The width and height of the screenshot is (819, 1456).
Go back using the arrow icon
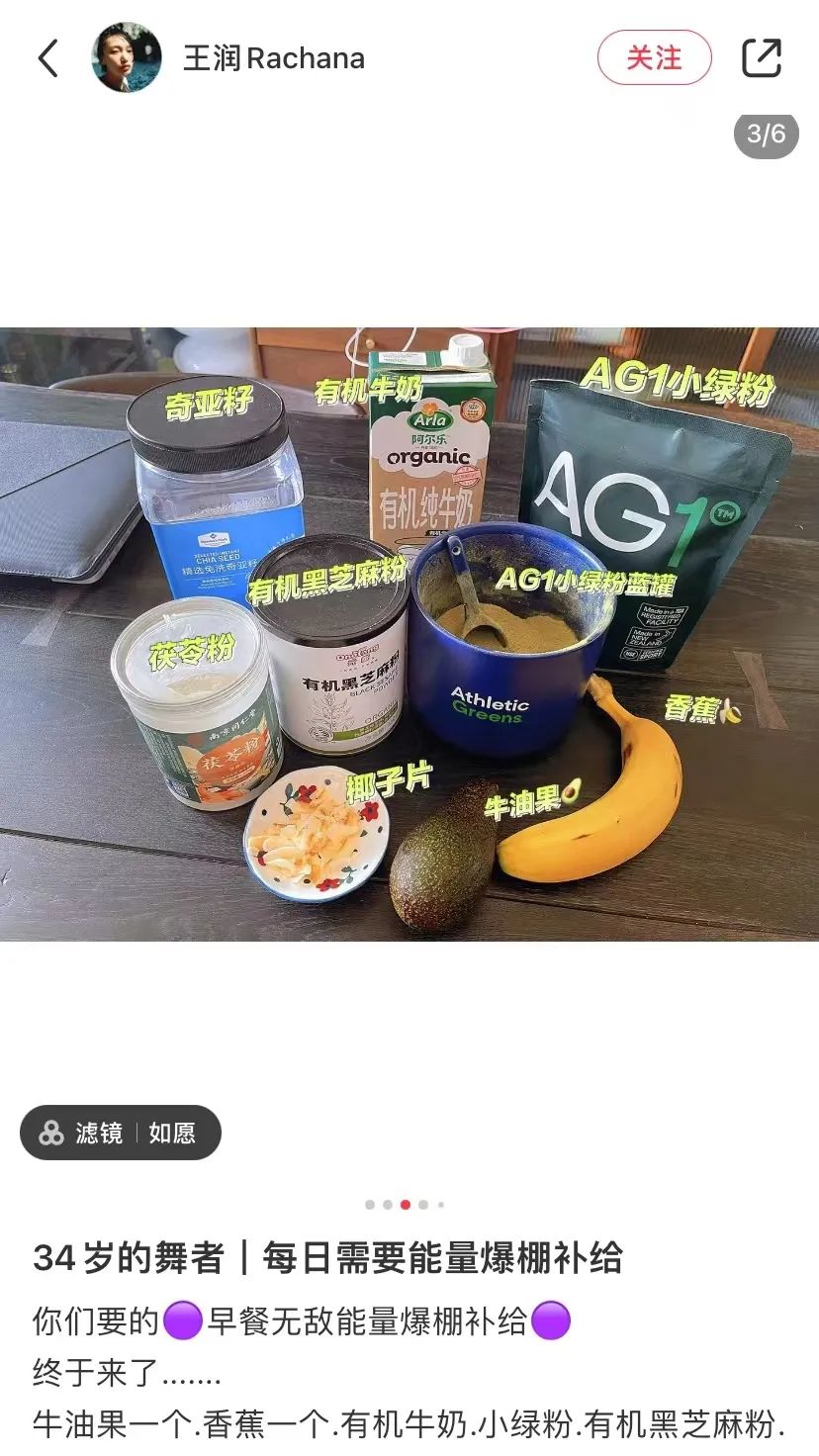[x=47, y=58]
